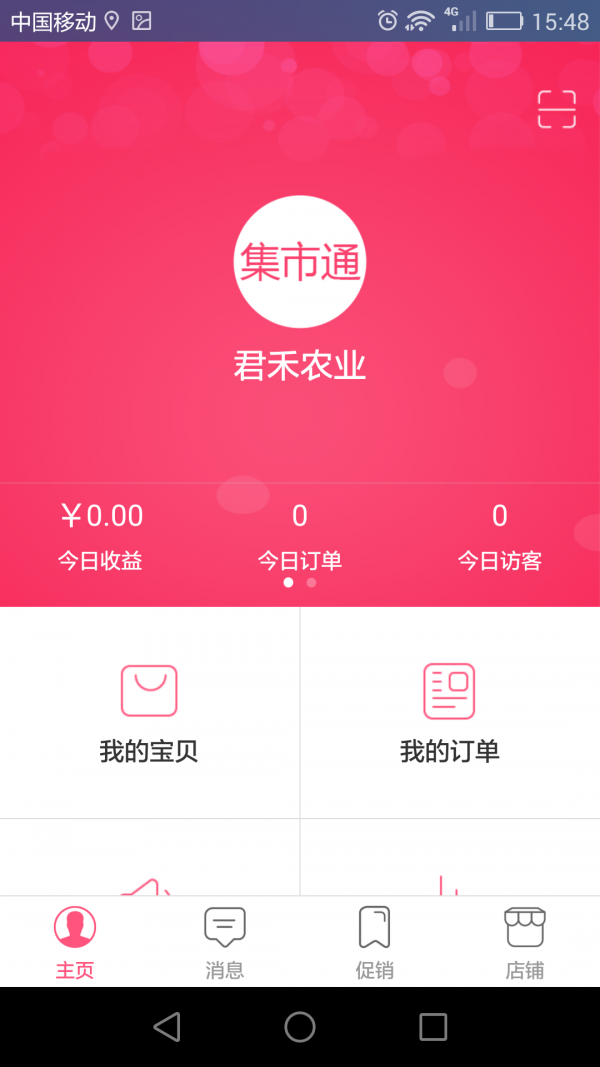Go back with the system back button
The width and height of the screenshot is (600, 1067).
coord(167,1027)
